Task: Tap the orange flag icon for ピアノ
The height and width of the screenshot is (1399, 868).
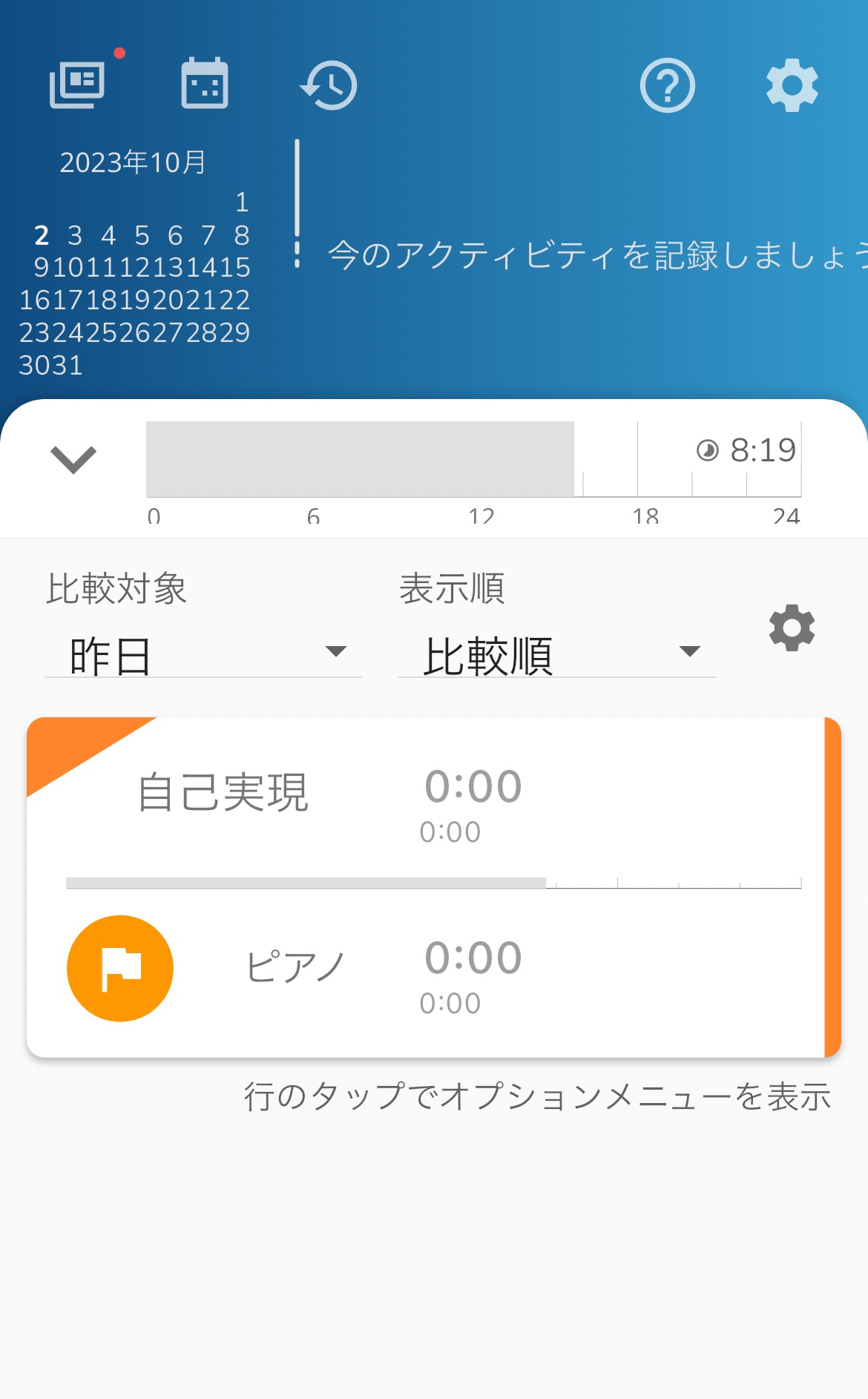Action: pyautogui.click(x=120, y=968)
